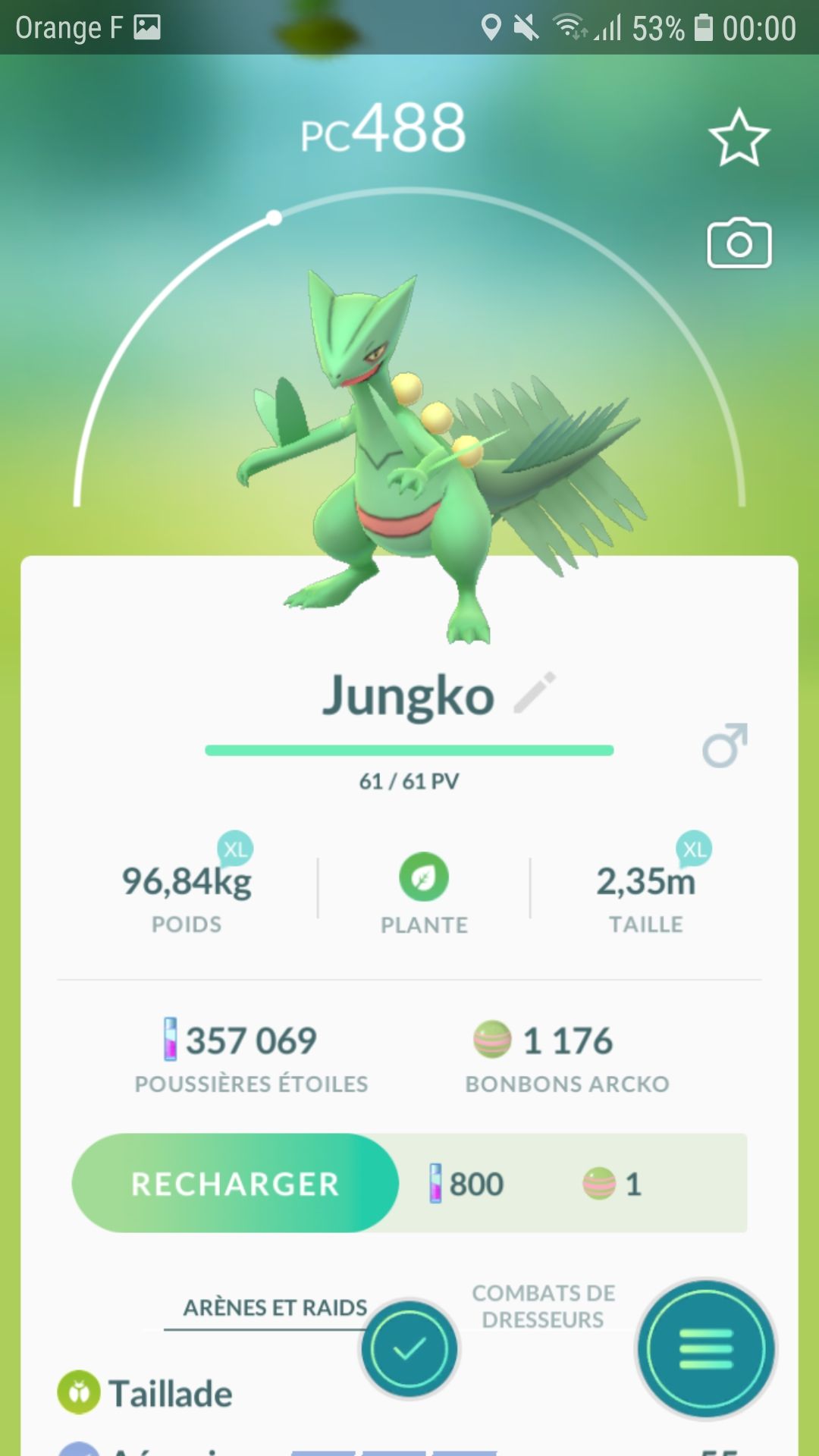
Task: Open the camera to photograph Jungko
Action: click(x=739, y=243)
